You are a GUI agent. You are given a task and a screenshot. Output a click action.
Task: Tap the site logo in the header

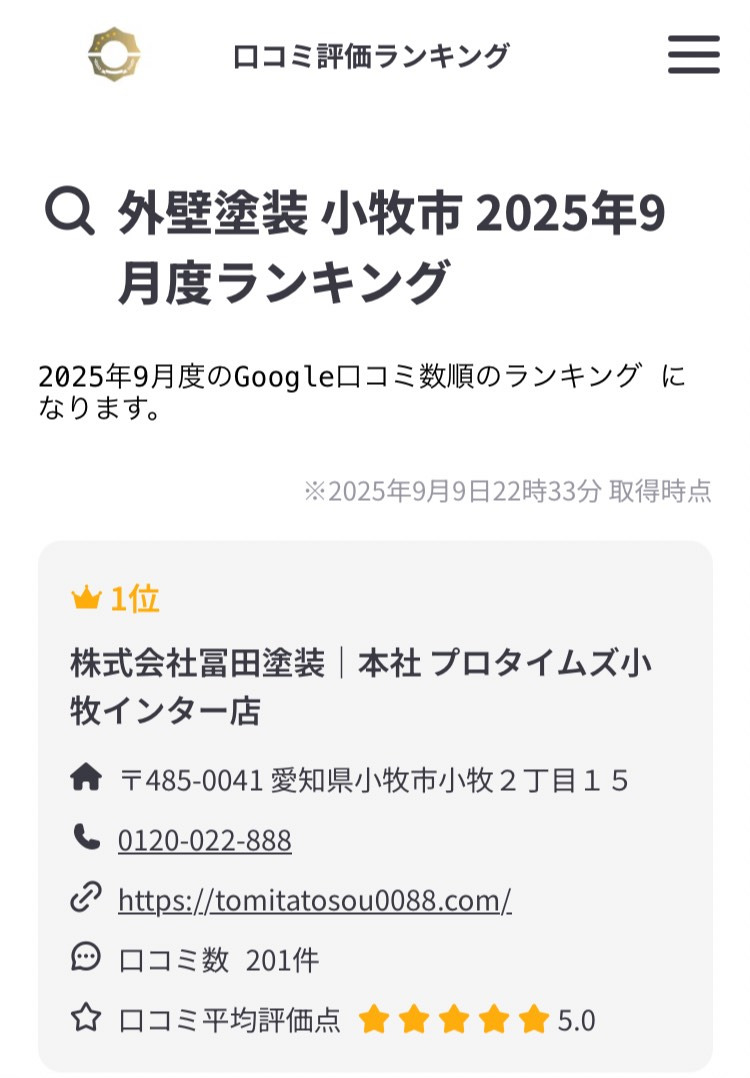(114, 55)
